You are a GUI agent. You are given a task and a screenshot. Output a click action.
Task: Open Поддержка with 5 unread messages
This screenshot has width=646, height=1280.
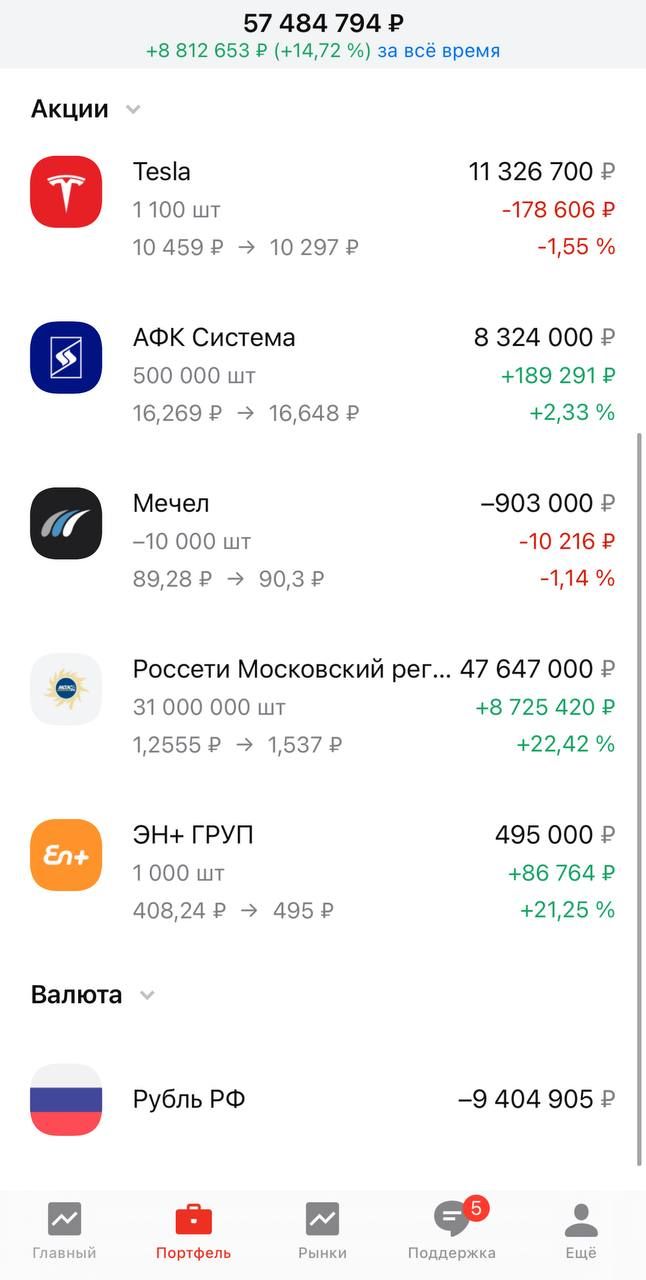point(452,1231)
